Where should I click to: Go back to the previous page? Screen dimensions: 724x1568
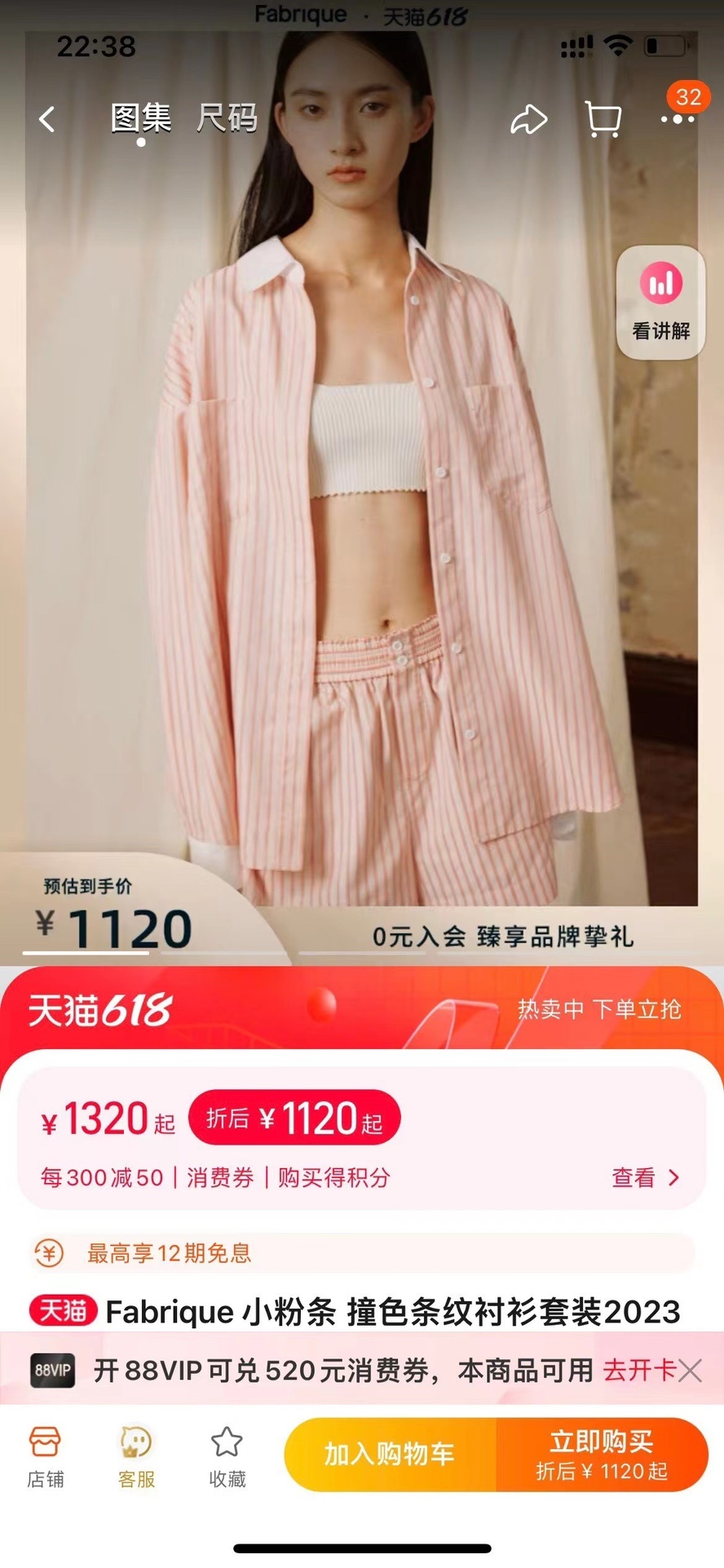click(x=47, y=120)
